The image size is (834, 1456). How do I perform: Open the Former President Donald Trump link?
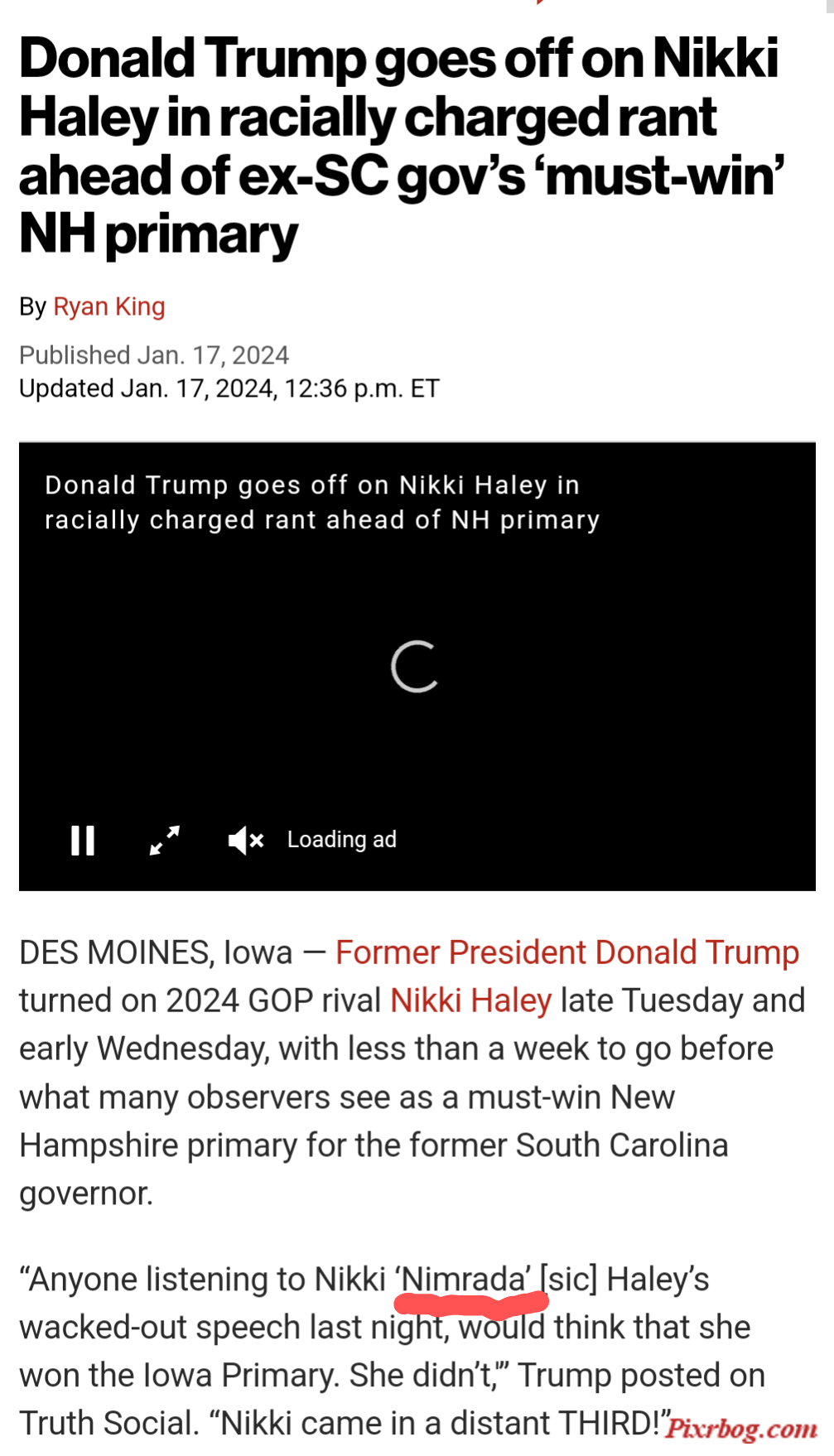(567, 953)
